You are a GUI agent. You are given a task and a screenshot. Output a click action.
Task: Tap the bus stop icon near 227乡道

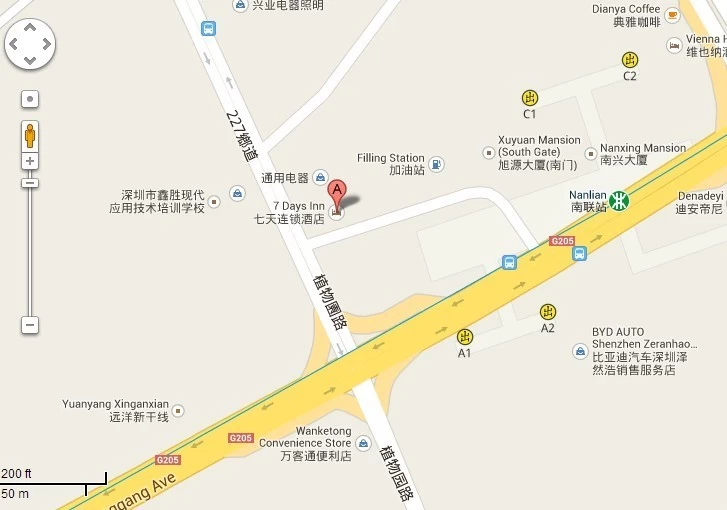click(208, 28)
